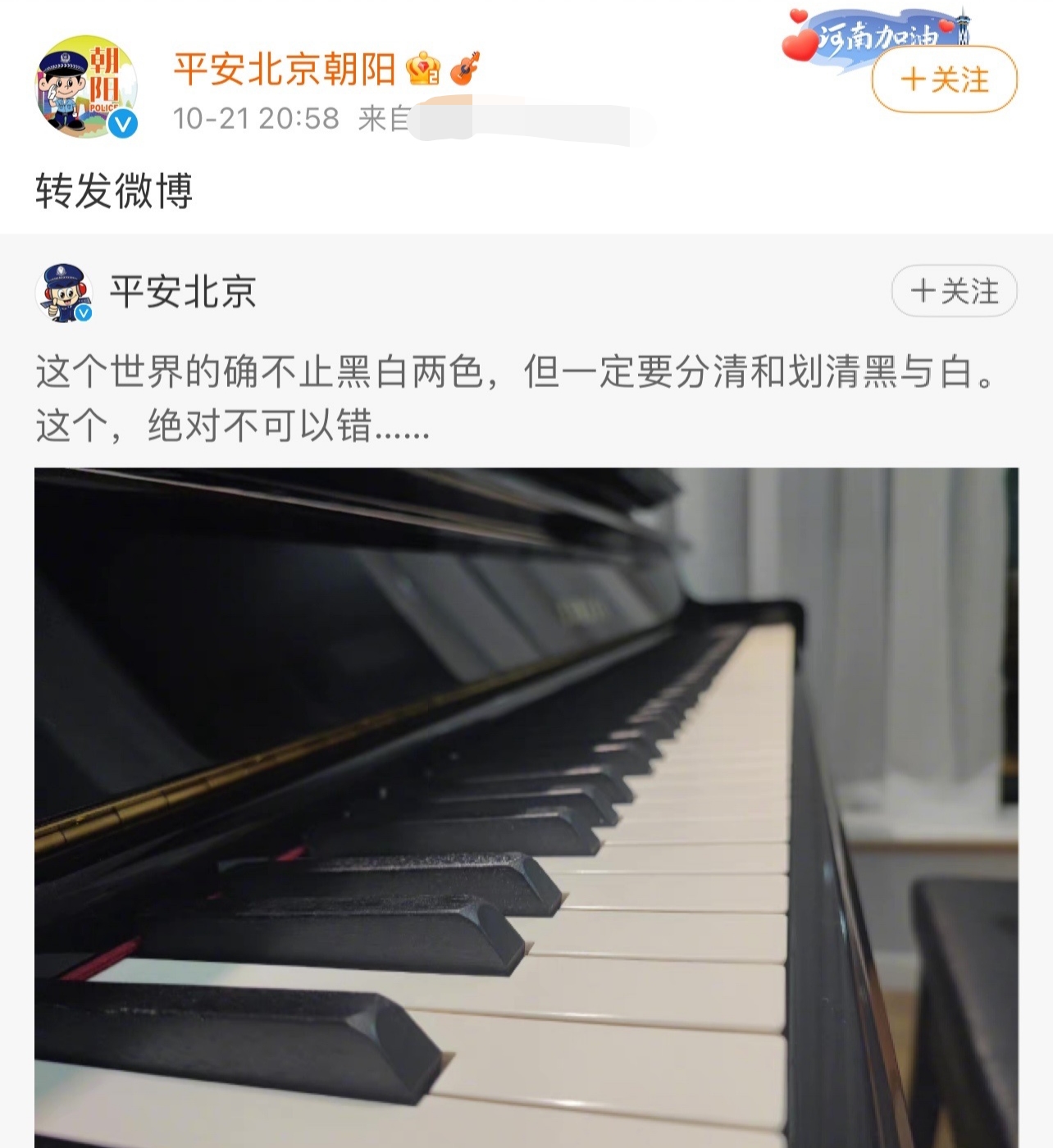Viewport: 1053px width, 1148px height.
Task: Click the verified badge on 平安北京's avatar
Action: tap(84, 312)
